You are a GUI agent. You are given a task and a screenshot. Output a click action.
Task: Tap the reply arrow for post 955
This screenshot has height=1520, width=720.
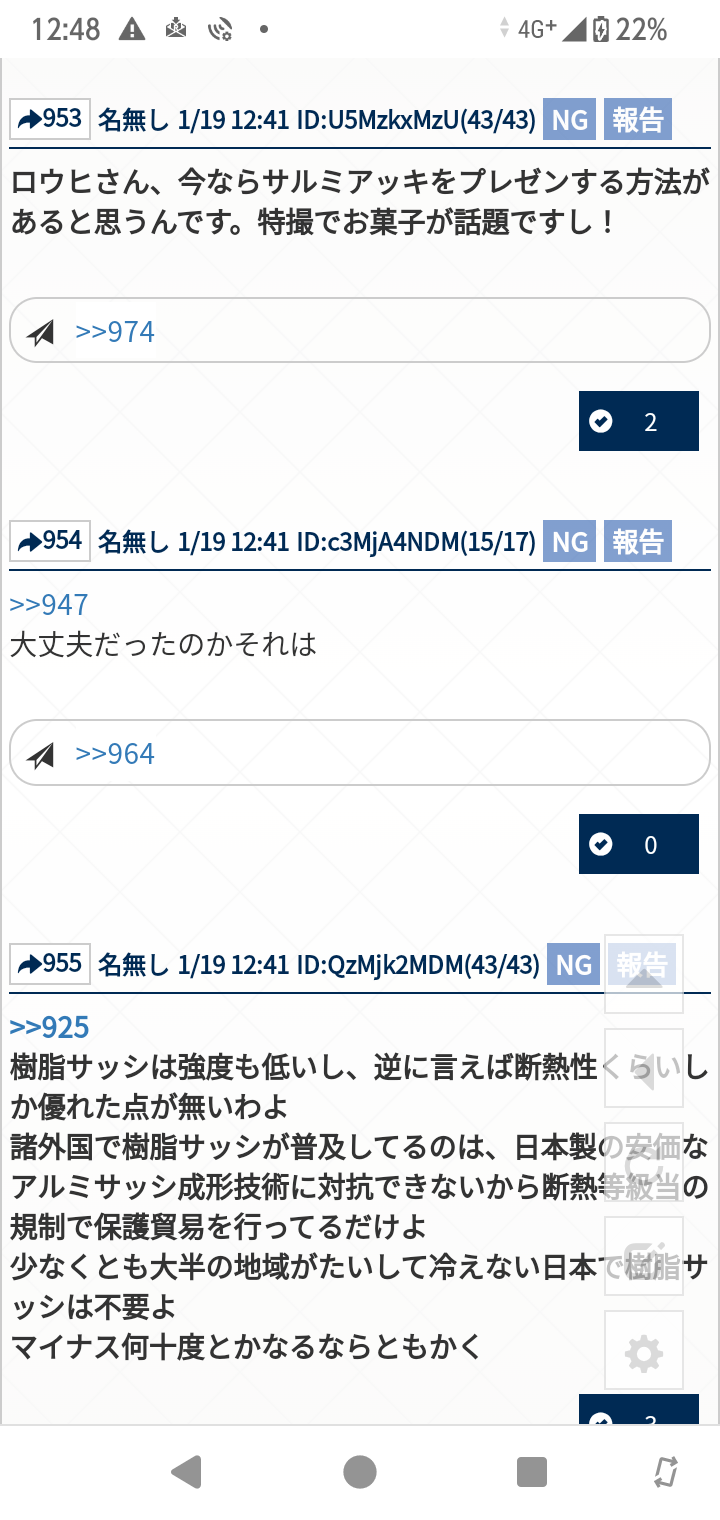[50, 963]
